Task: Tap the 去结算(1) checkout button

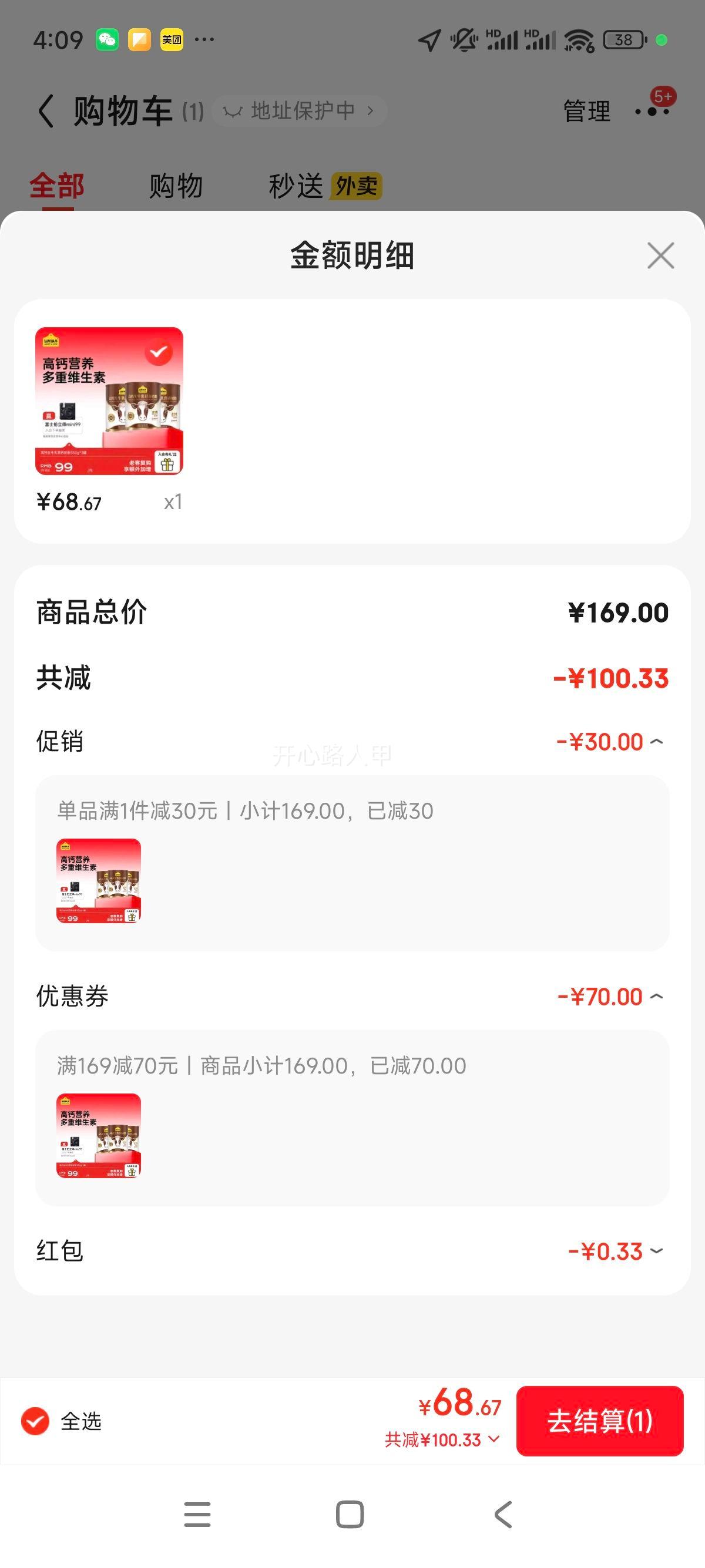Action: 600,1422
